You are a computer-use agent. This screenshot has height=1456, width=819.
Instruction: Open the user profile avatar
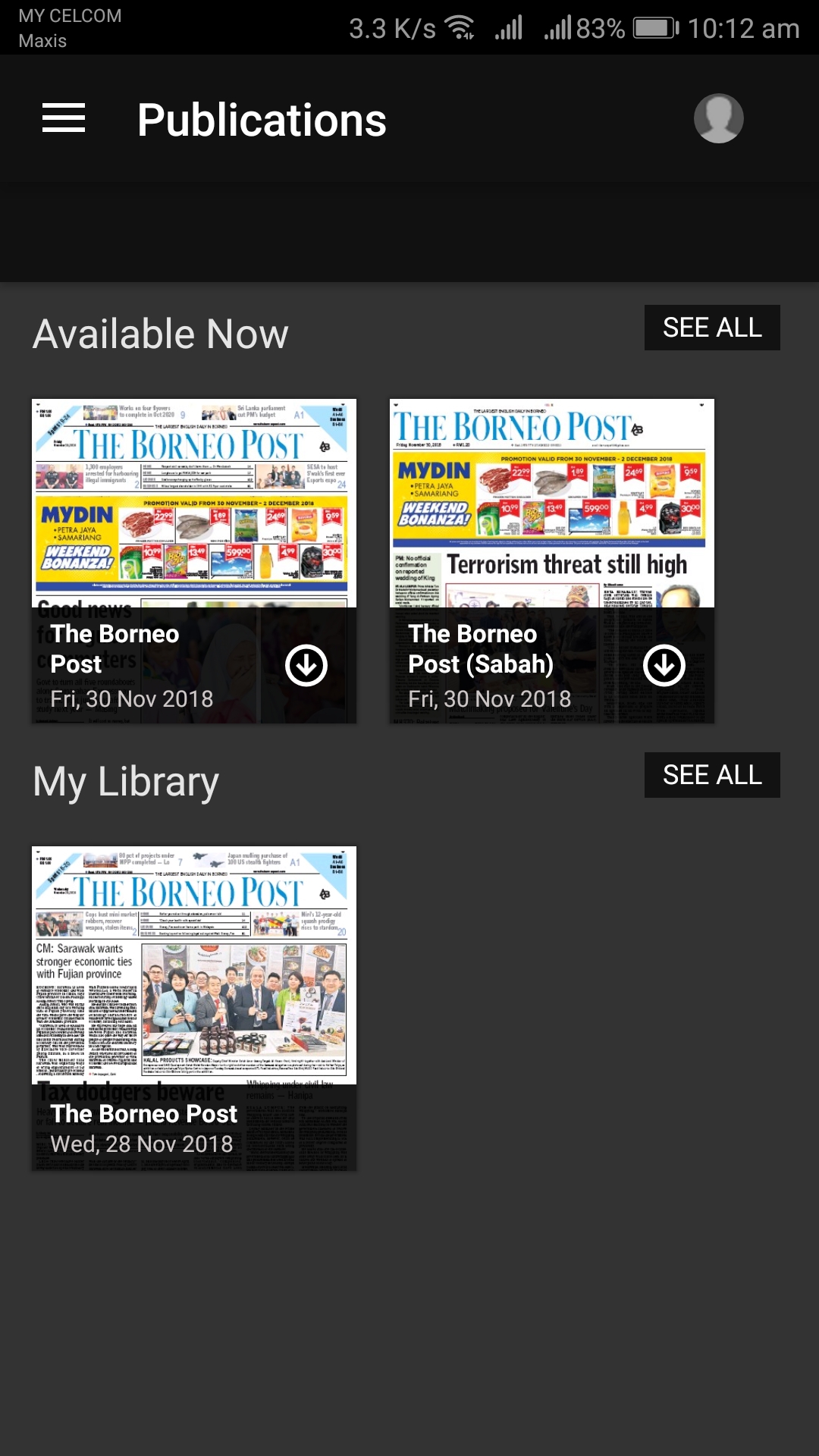coord(719,118)
